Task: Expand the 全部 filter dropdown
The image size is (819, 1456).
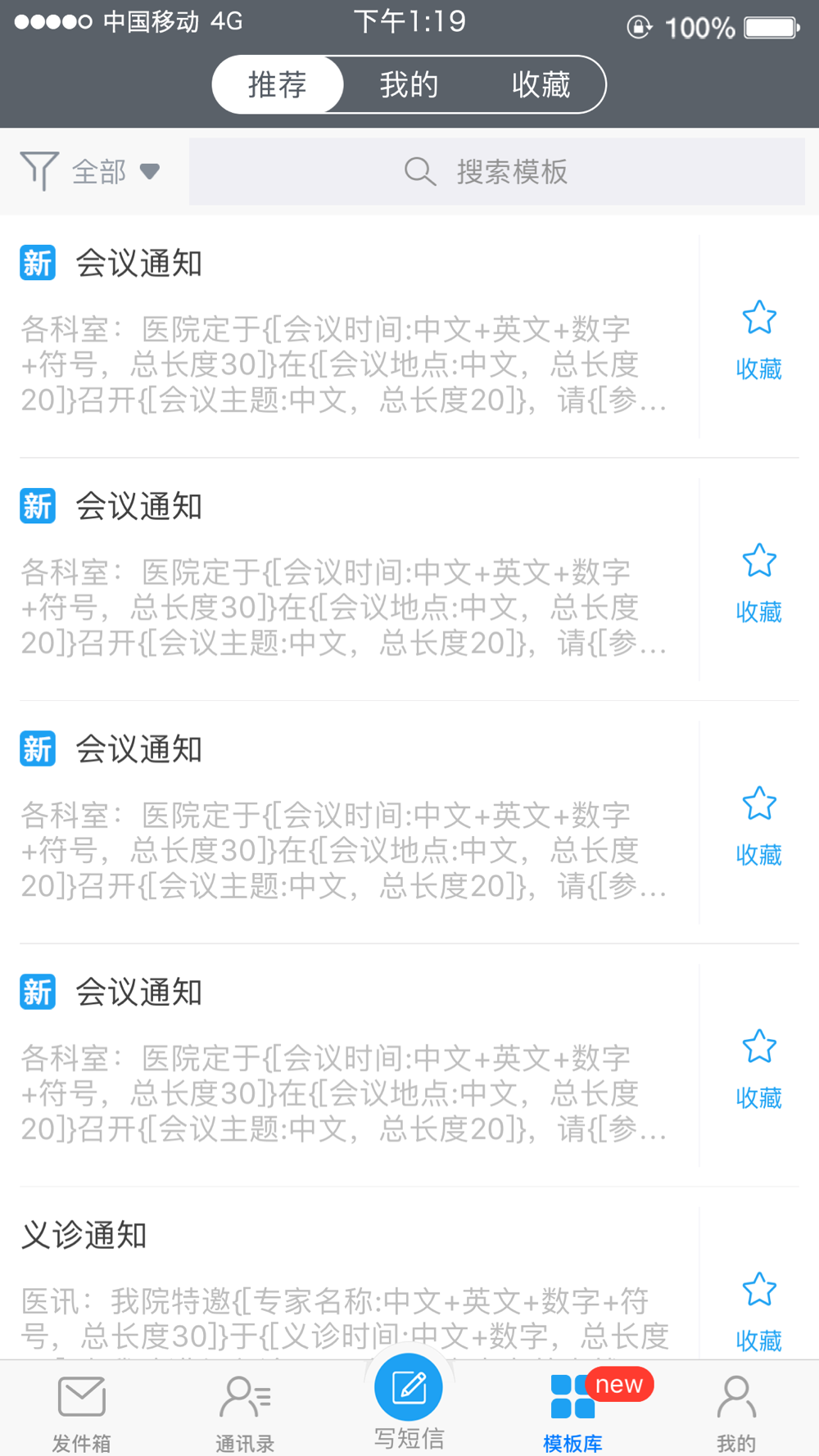Action: pyautogui.click(x=90, y=172)
